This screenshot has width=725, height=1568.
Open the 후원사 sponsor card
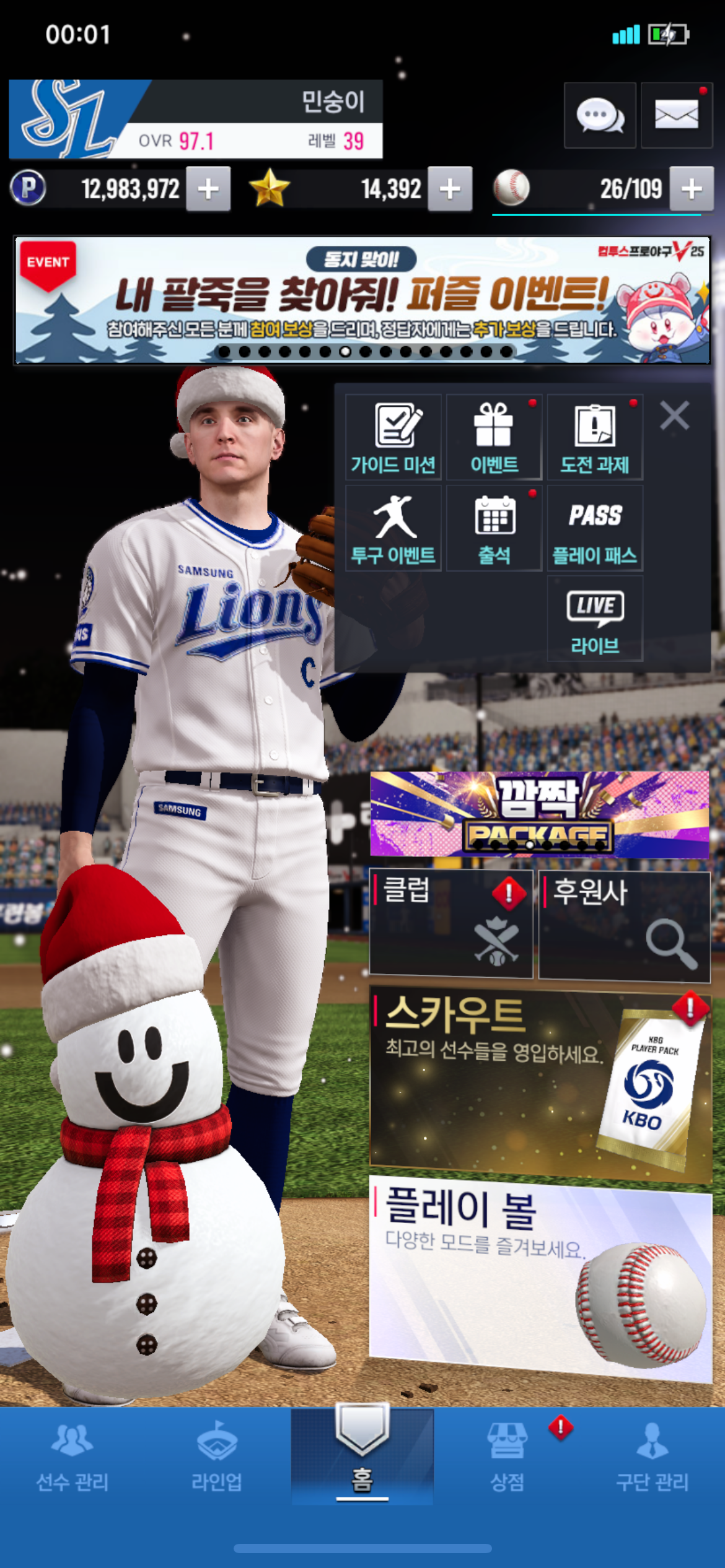point(624,926)
